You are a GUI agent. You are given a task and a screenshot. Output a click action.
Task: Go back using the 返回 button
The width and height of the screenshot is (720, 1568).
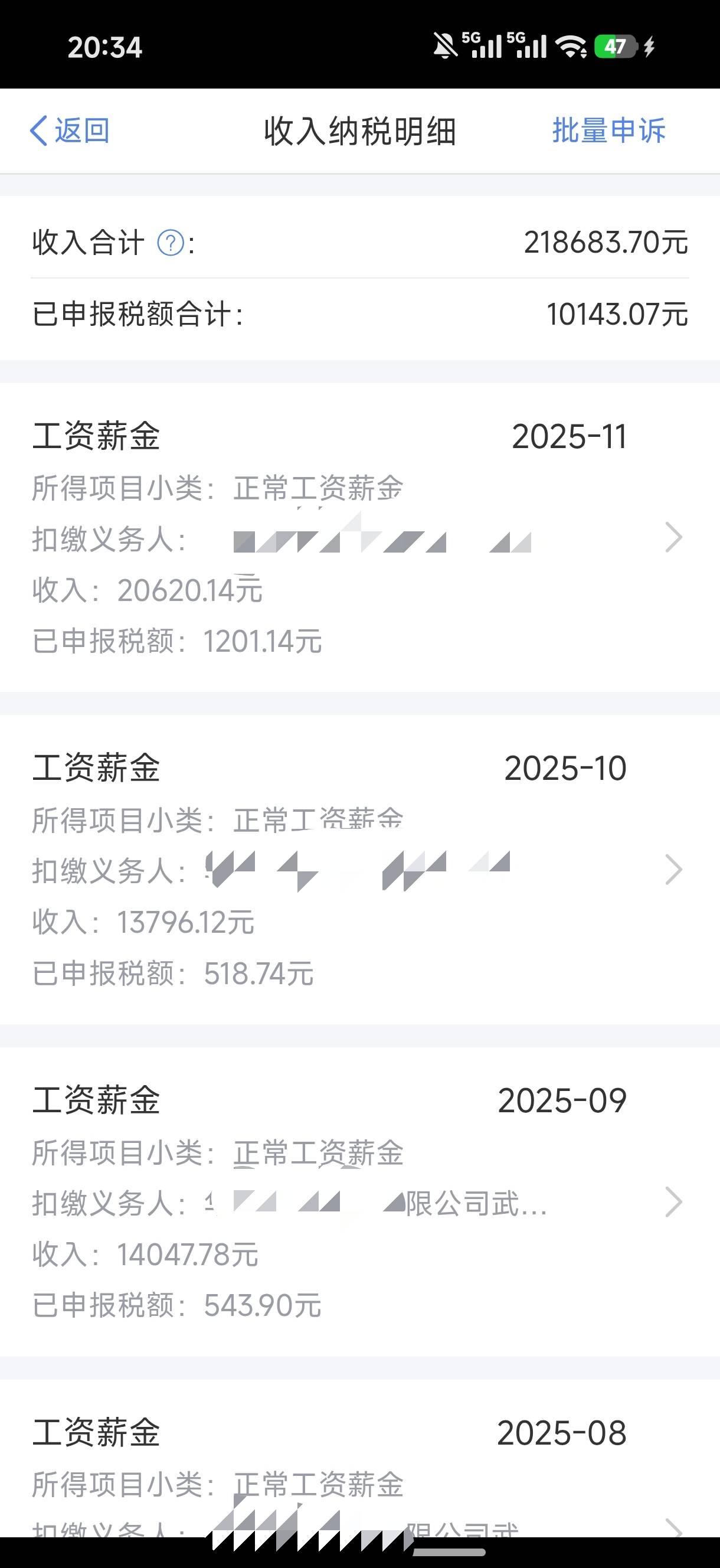(70, 131)
